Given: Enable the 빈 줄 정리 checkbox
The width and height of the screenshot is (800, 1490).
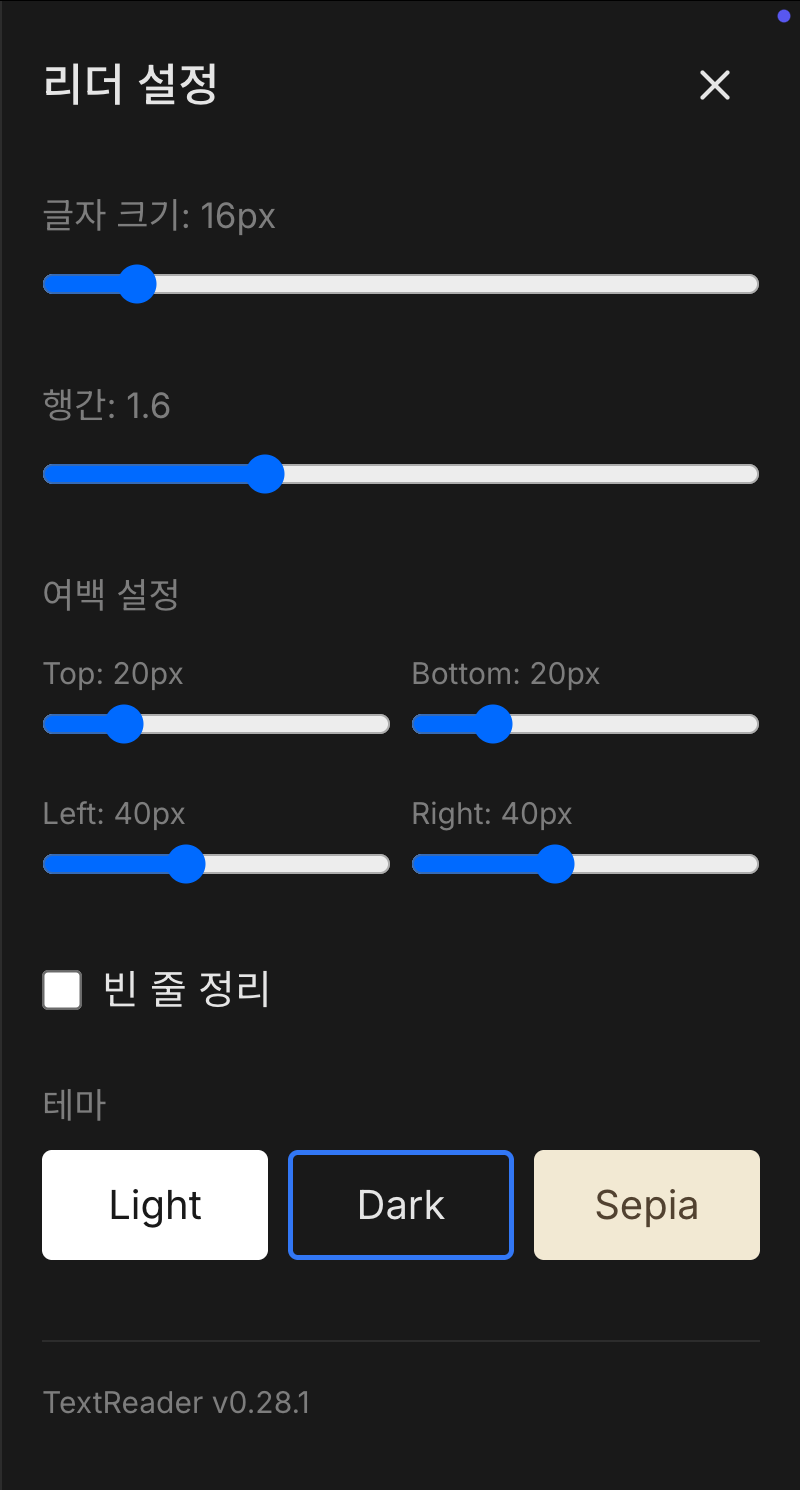Looking at the screenshot, I should click(62, 989).
